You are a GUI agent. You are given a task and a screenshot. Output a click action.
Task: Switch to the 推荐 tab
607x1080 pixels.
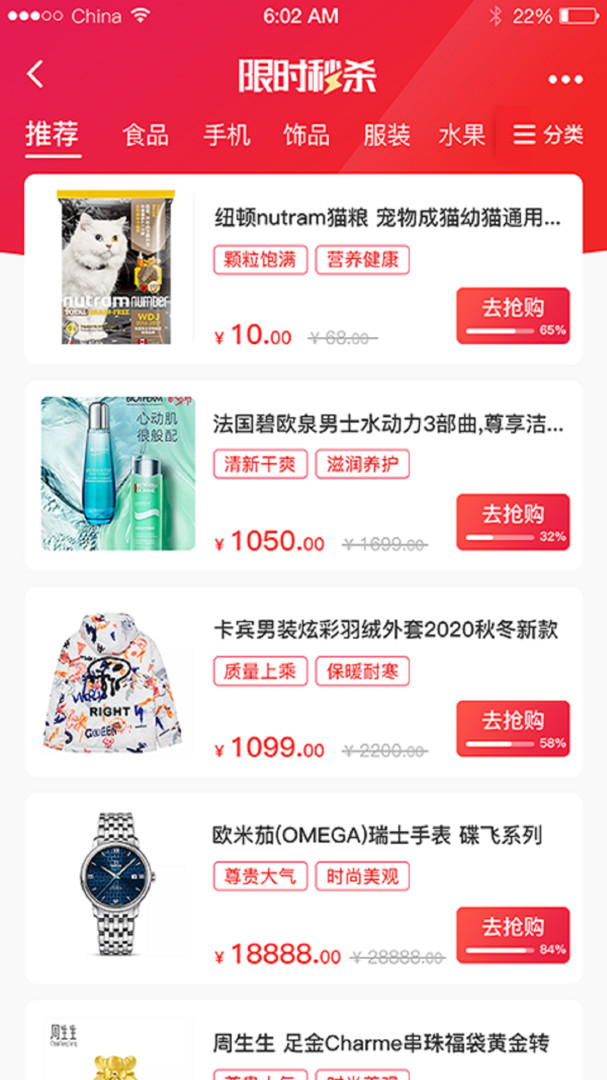[x=53, y=135]
